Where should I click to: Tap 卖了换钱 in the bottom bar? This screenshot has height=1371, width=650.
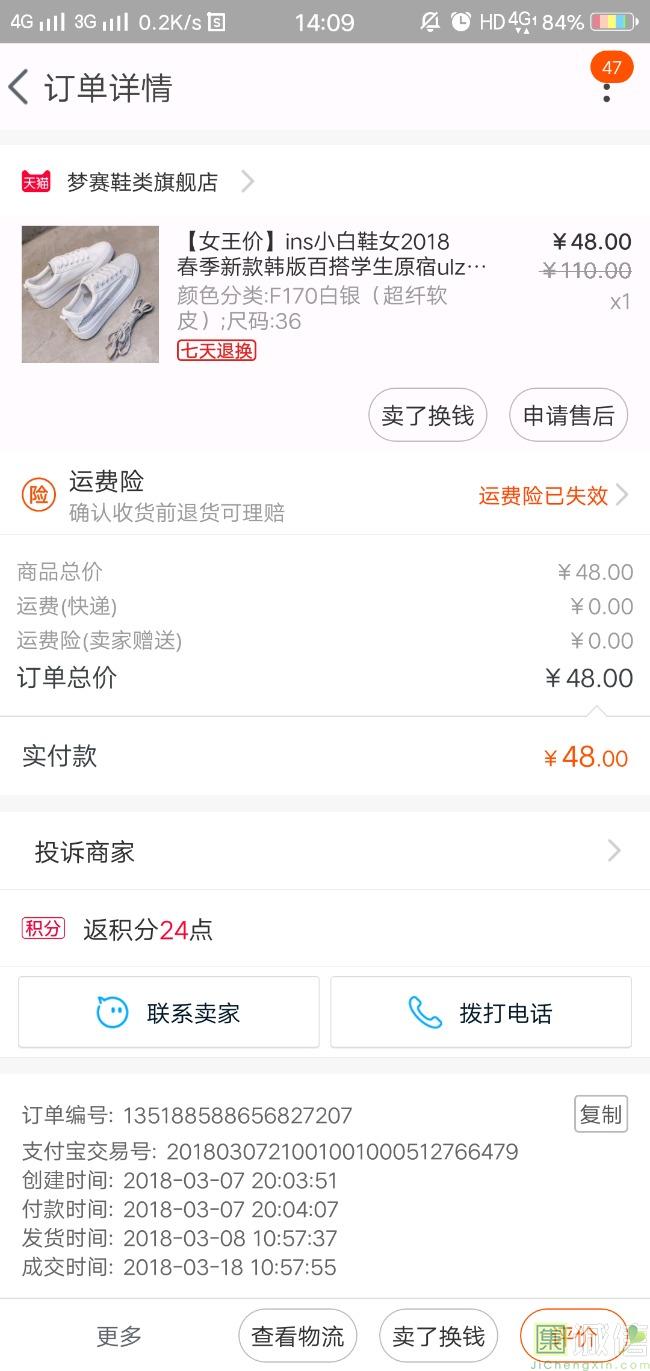pyautogui.click(x=438, y=1336)
